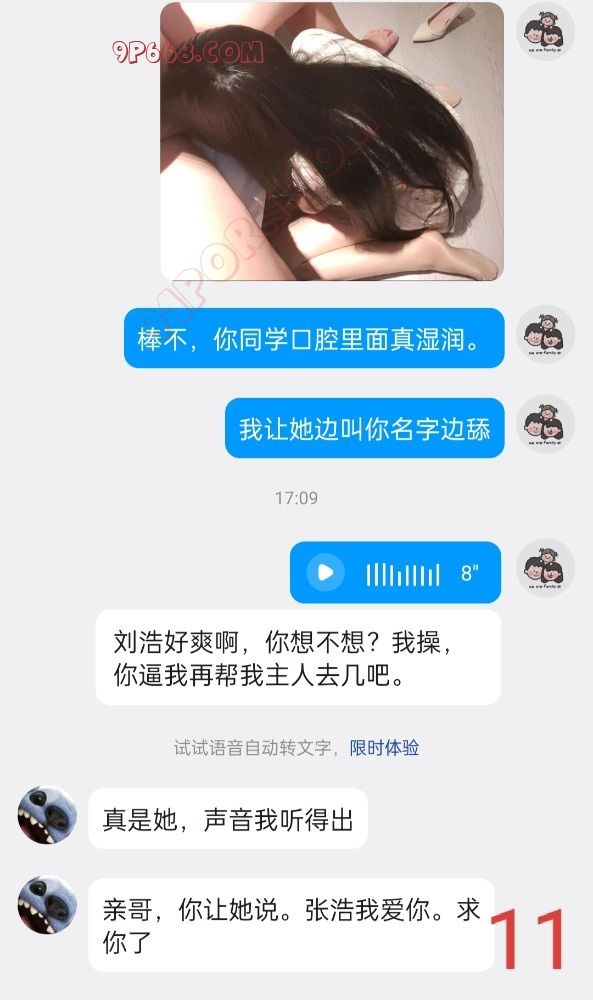The image size is (593, 1000).
Task: Open the other contact's avatar at the bottom message
Action: click(47, 904)
